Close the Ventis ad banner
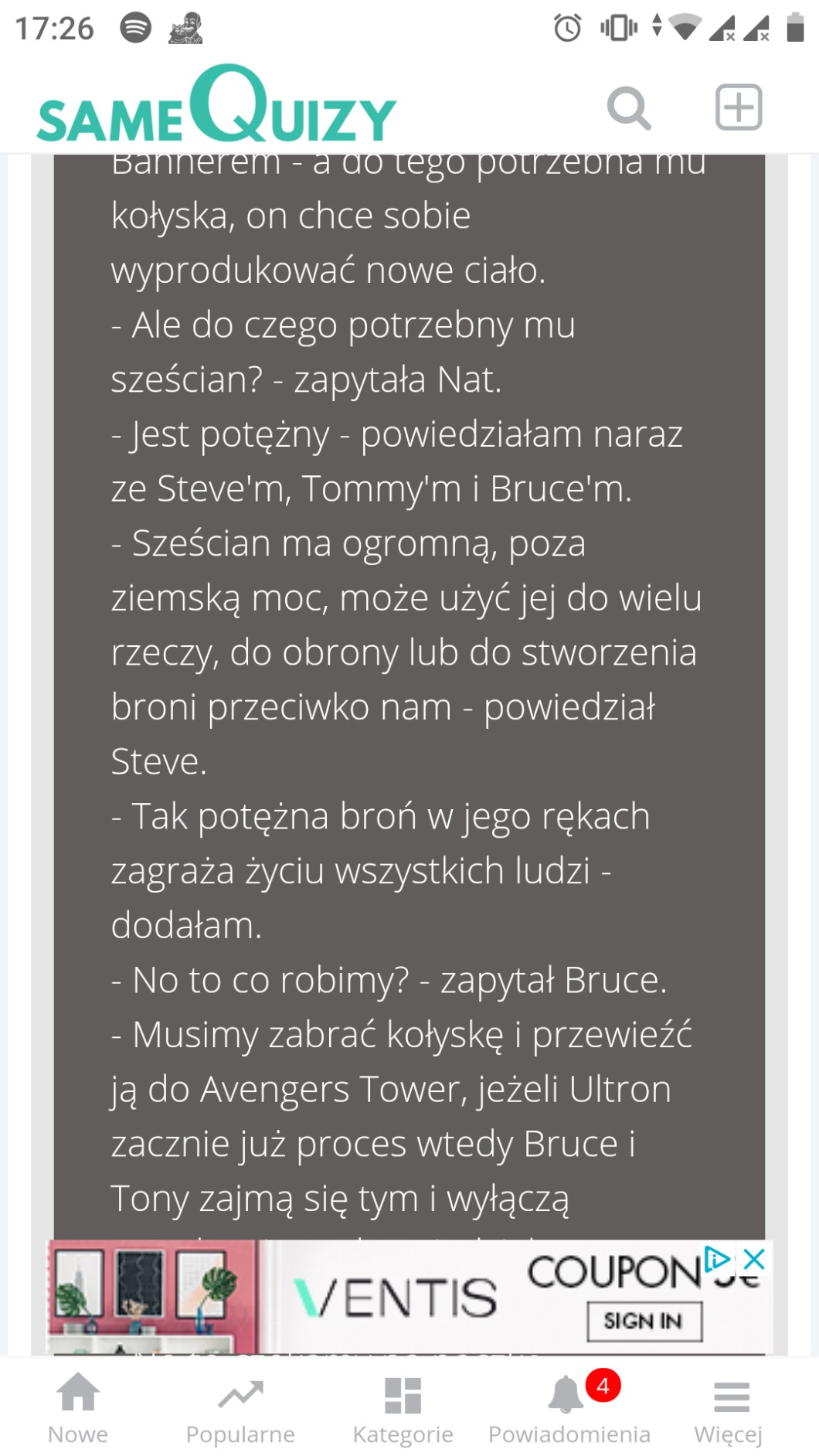Screen dimensions: 819x1456 click(x=754, y=1259)
